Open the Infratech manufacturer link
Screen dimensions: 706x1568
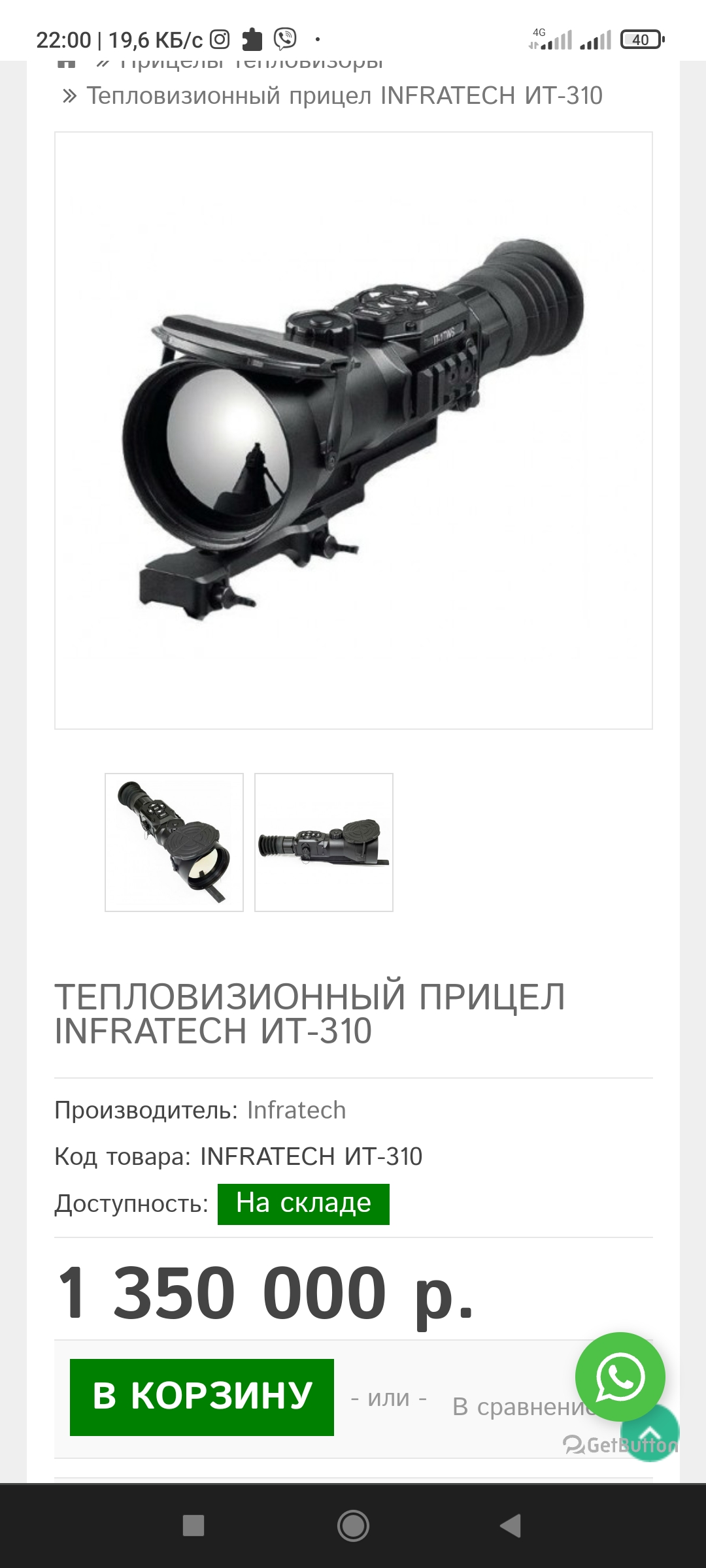[296, 1110]
